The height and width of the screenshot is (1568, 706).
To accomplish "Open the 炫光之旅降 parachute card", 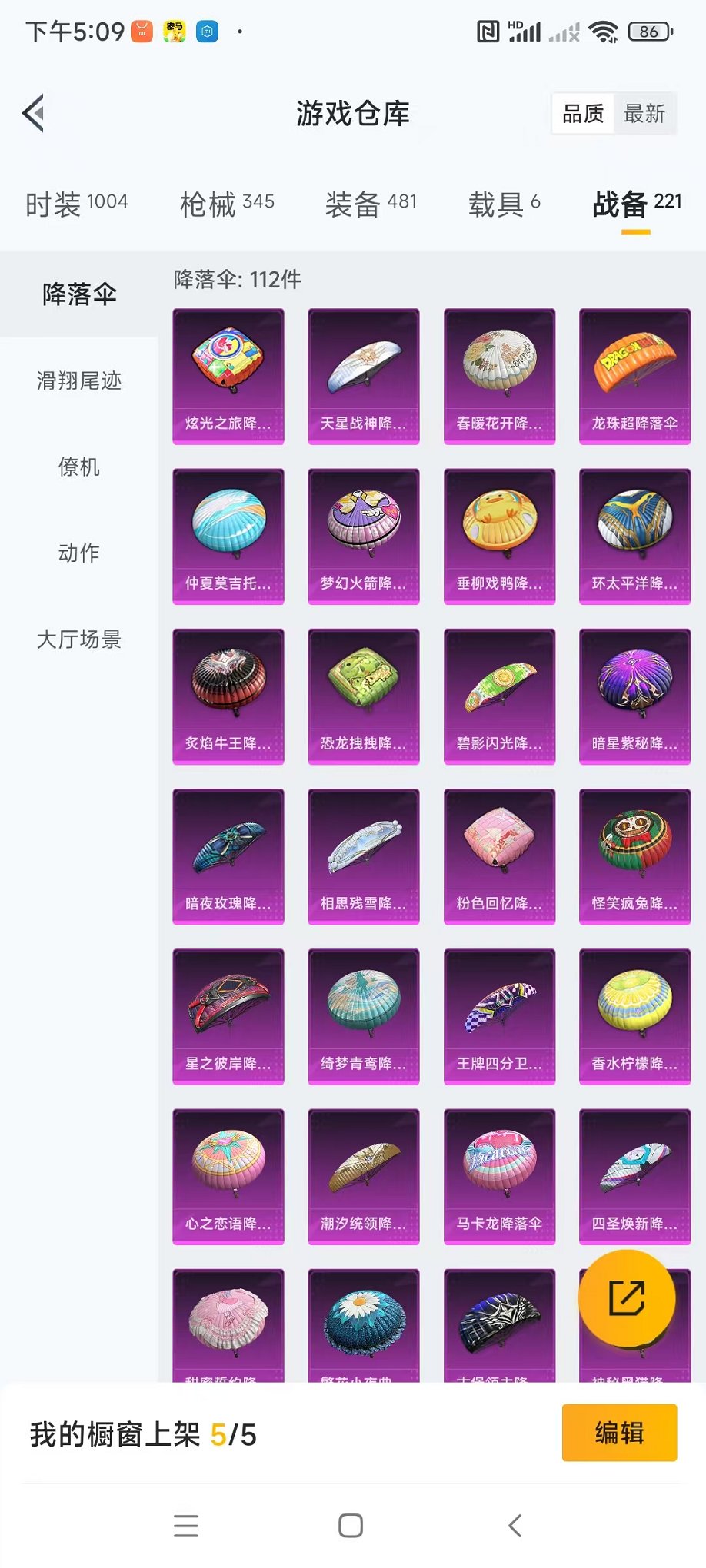I will click(x=228, y=377).
